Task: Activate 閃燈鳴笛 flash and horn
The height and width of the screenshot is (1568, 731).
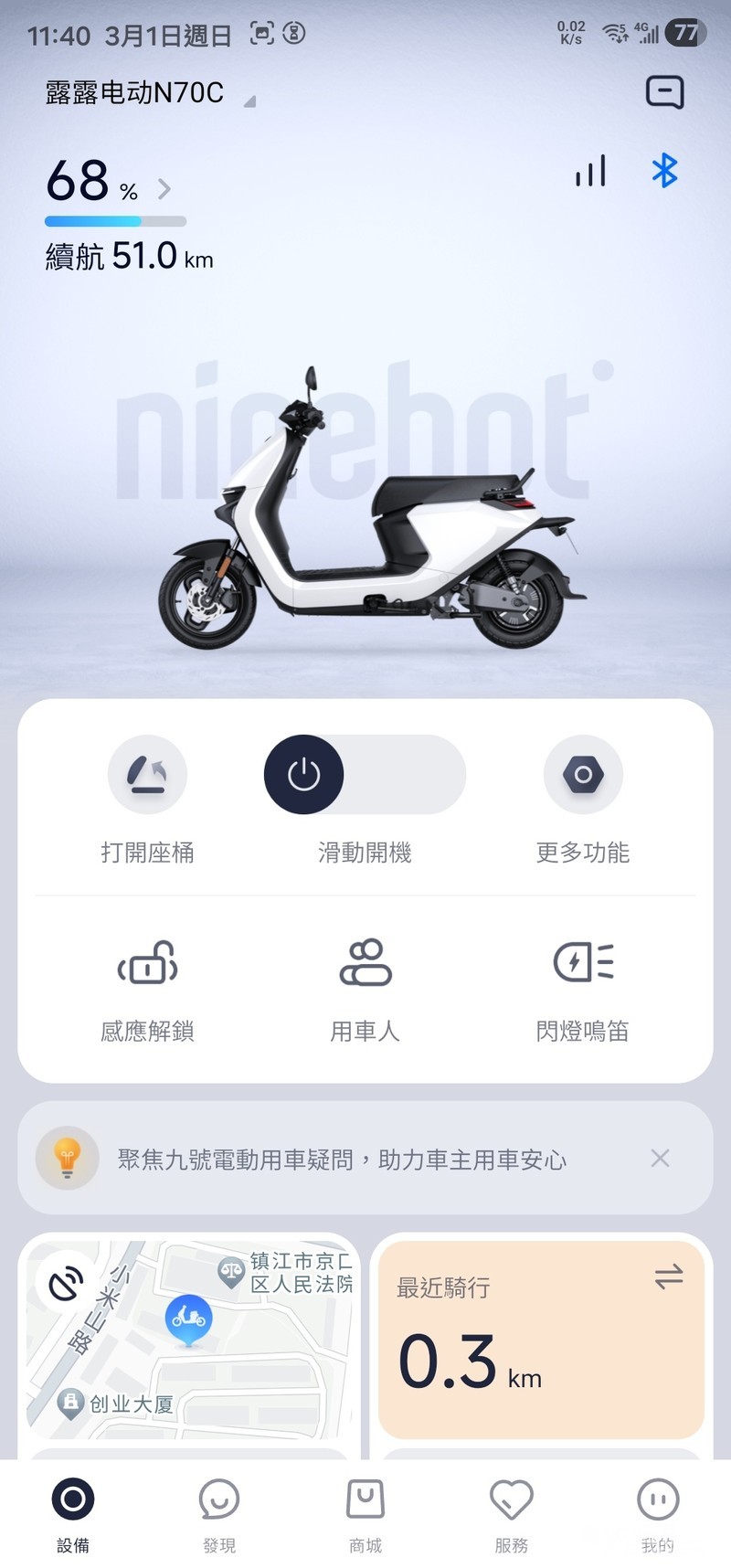Action: click(583, 964)
